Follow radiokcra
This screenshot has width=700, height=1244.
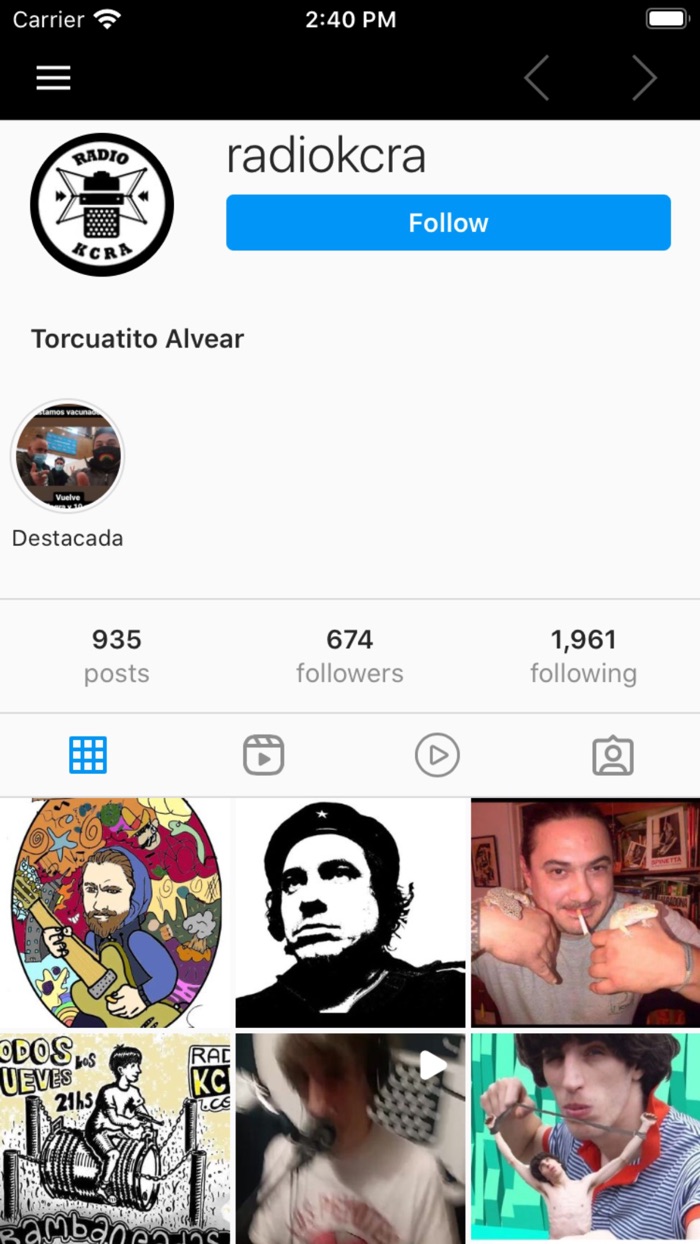tap(448, 222)
